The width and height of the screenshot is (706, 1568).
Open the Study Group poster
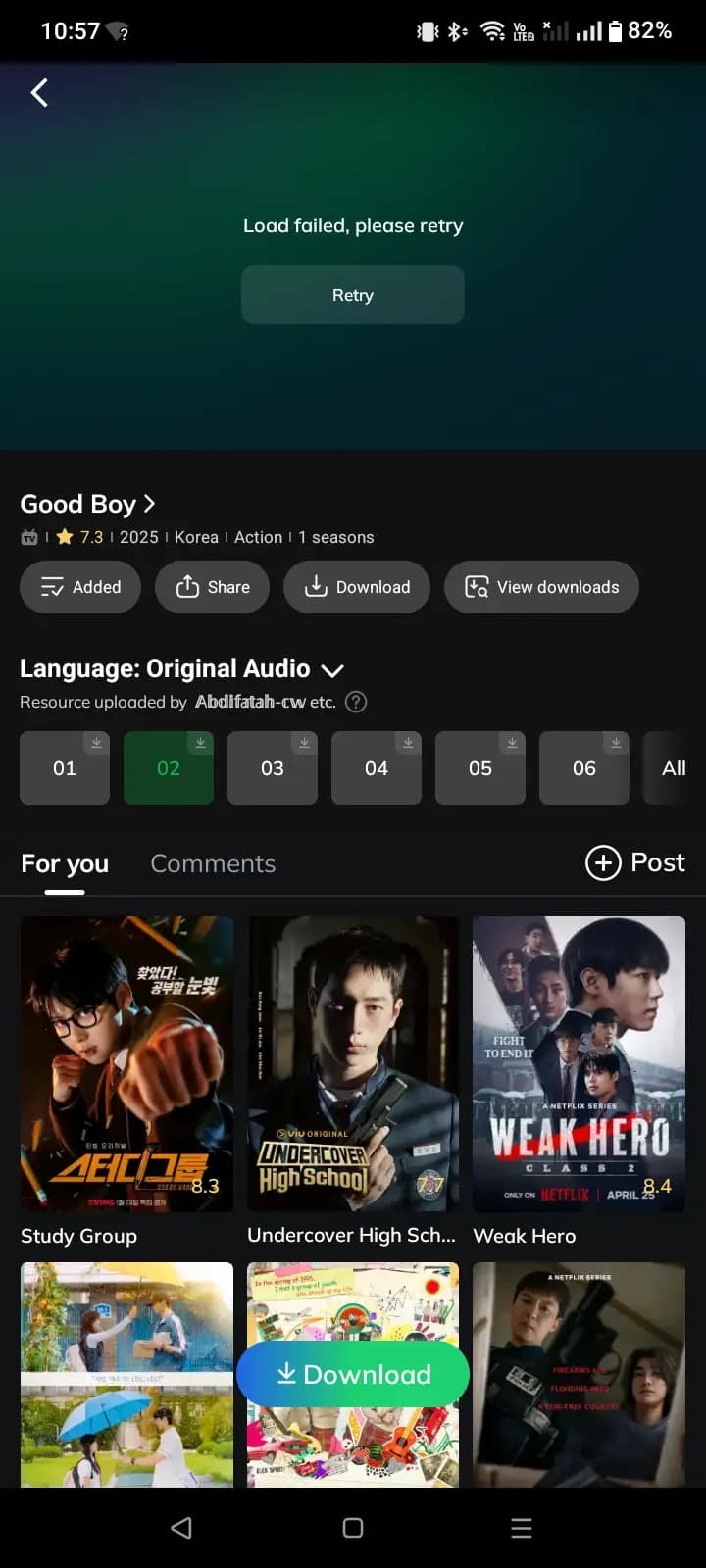(x=126, y=1064)
